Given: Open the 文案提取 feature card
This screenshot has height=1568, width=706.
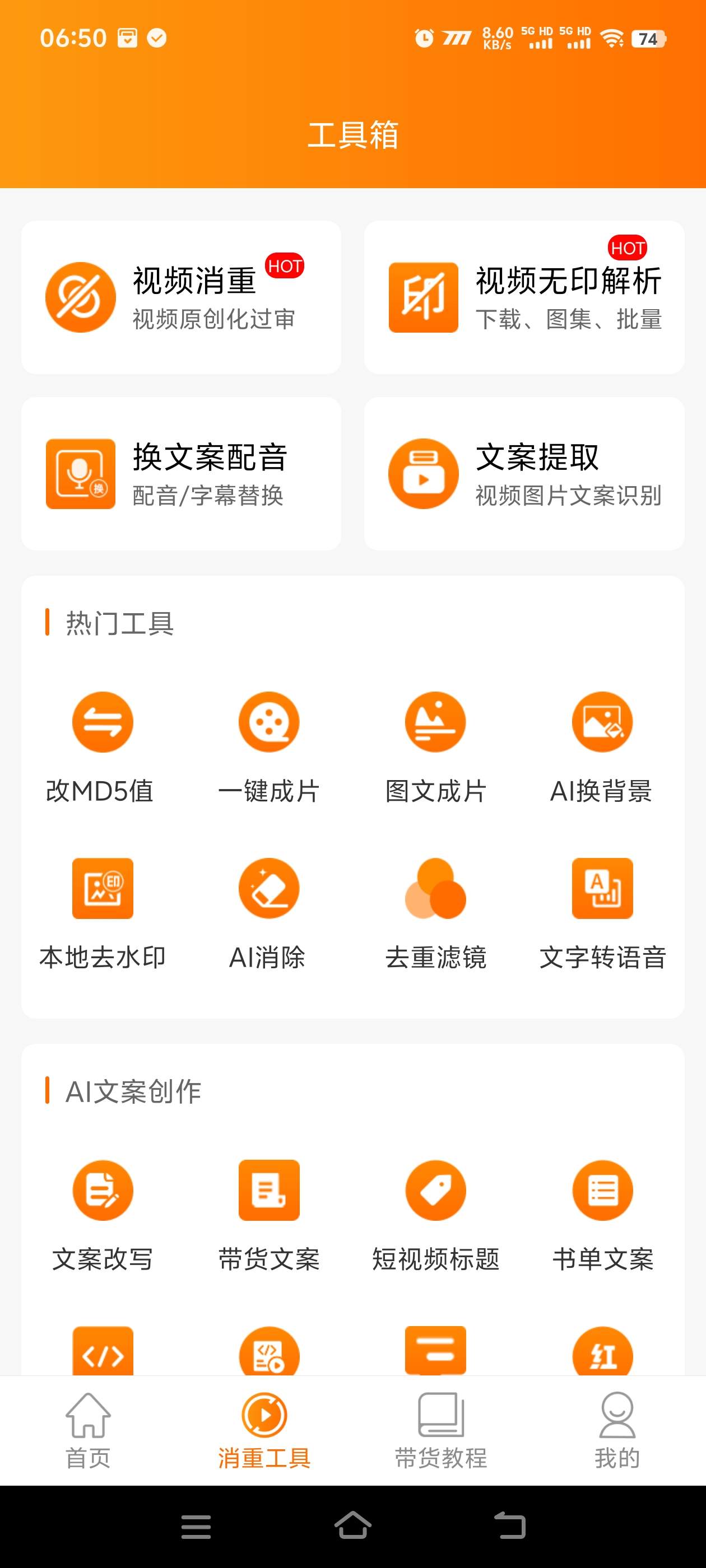Looking at the screenshot, I should (525, 474).
